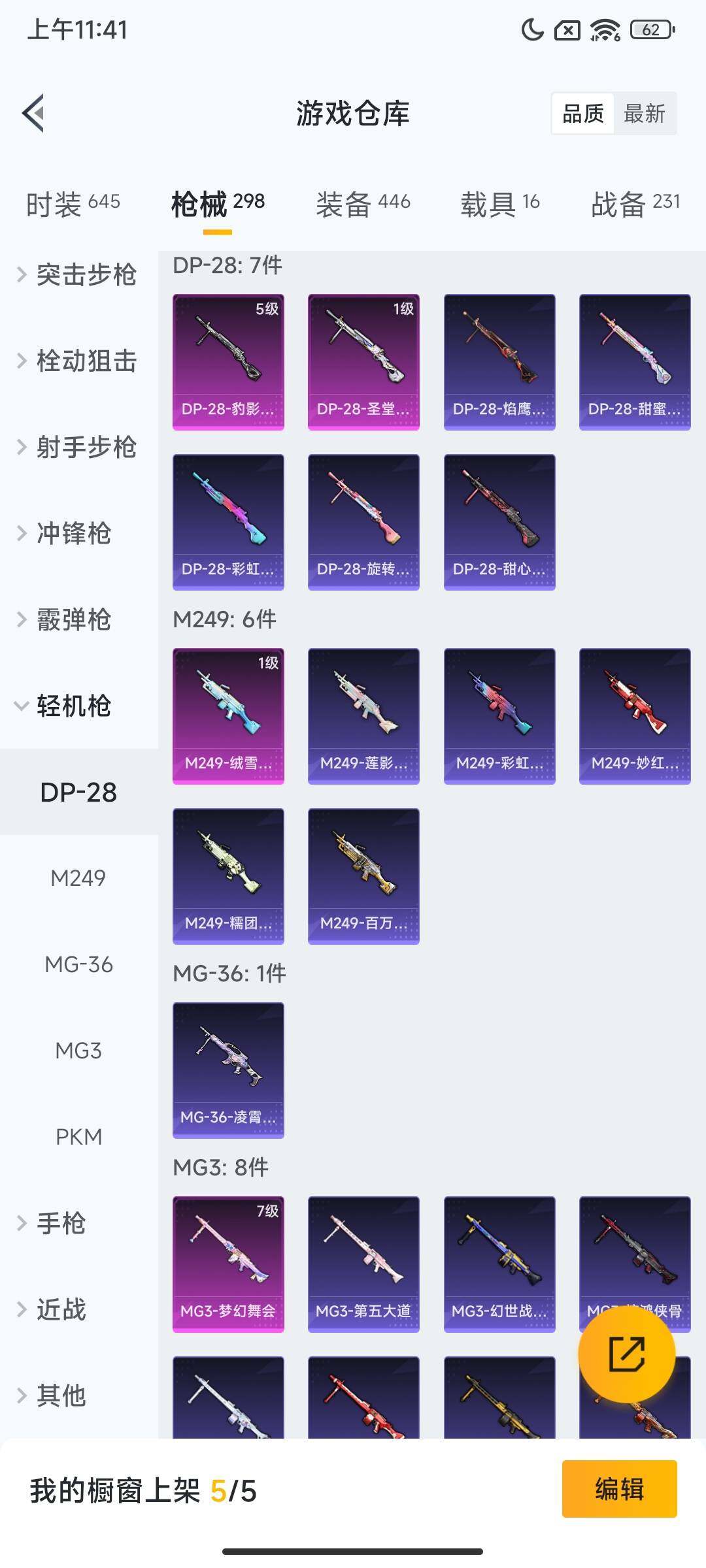Viewport: 706px width, 1568px height.
Task: View the M249-绒雪 skin card
Action: click(228, 716)
